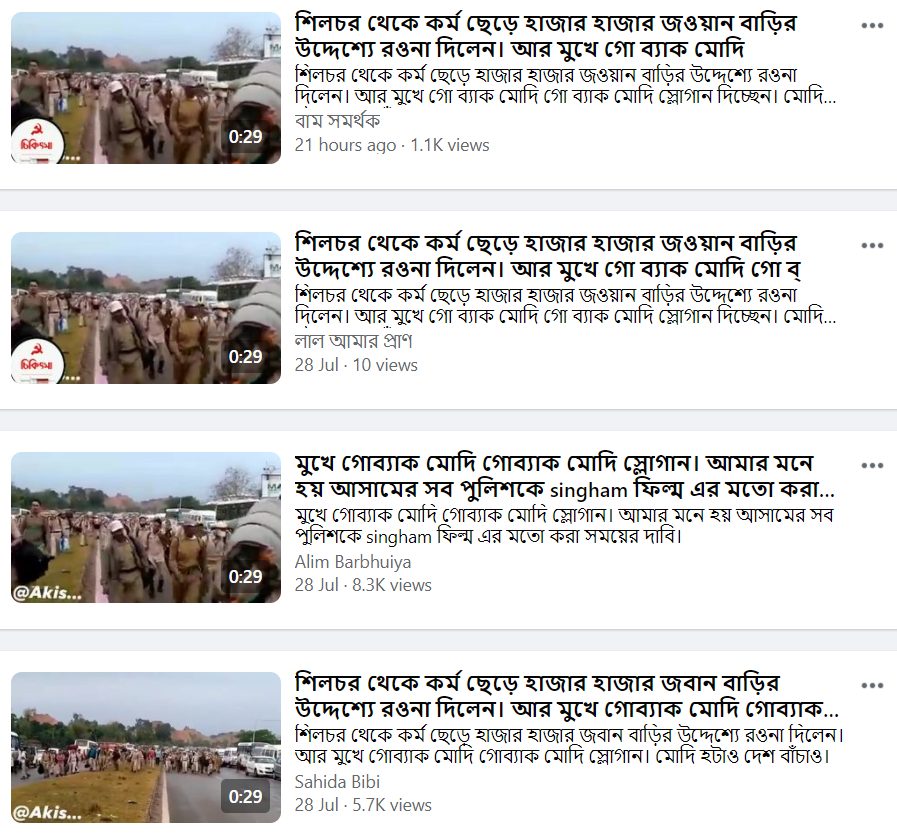Visit Alim Barbhuiya's profile
The height and width of the screenshot is (833, 897).
pyautogui.click(x=352, y=561)
